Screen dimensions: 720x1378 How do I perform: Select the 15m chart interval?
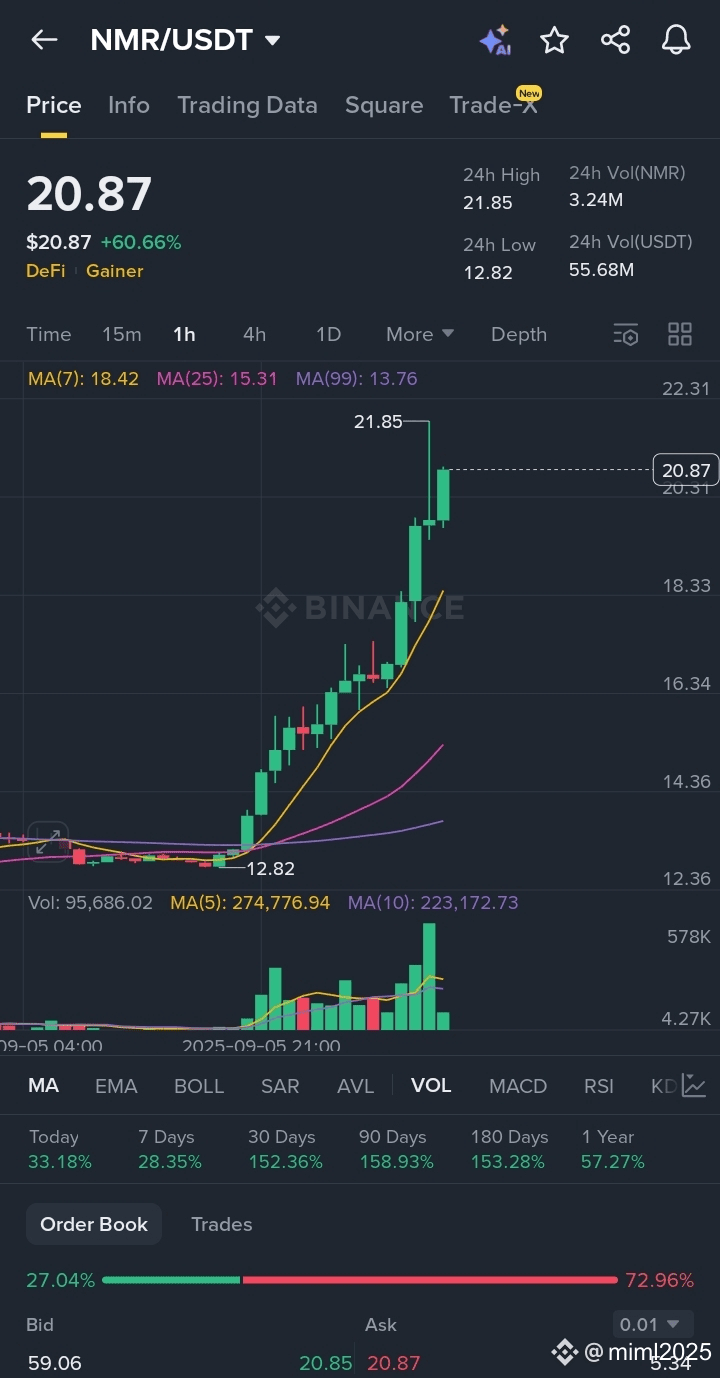(122, 334)
